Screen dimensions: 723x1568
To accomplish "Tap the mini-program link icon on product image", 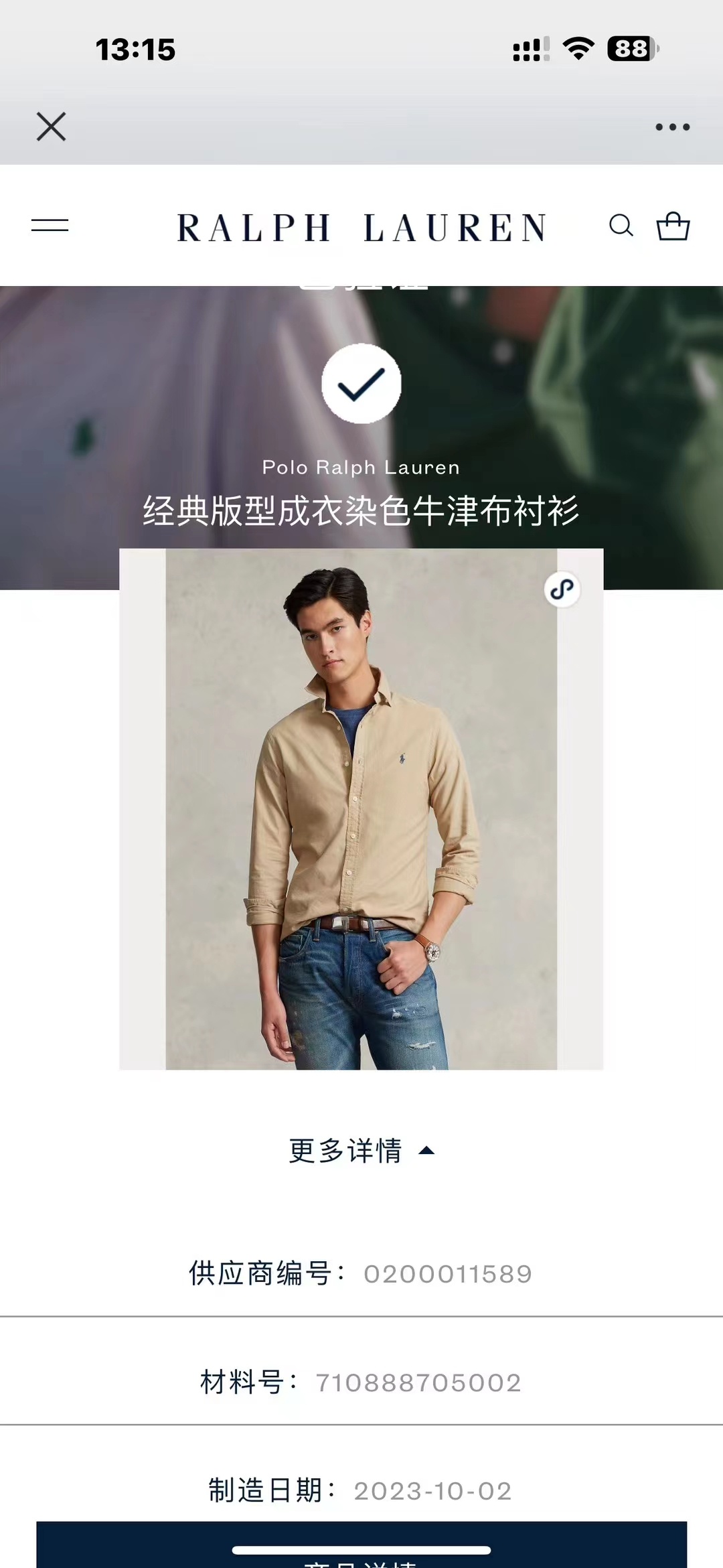I will pyautogui.click(x=562, y=590).
